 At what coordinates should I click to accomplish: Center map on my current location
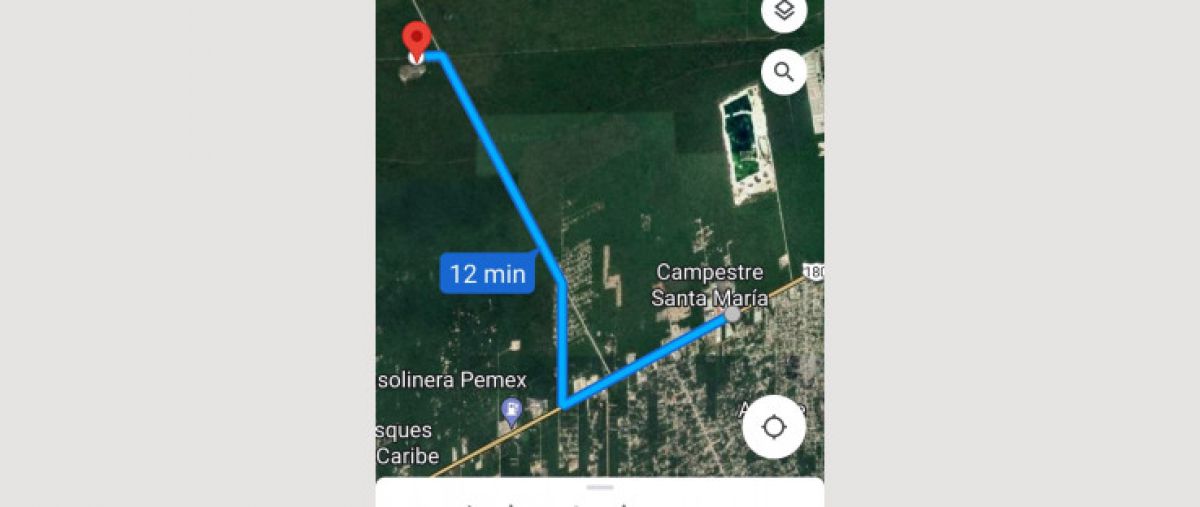(774, 428)
